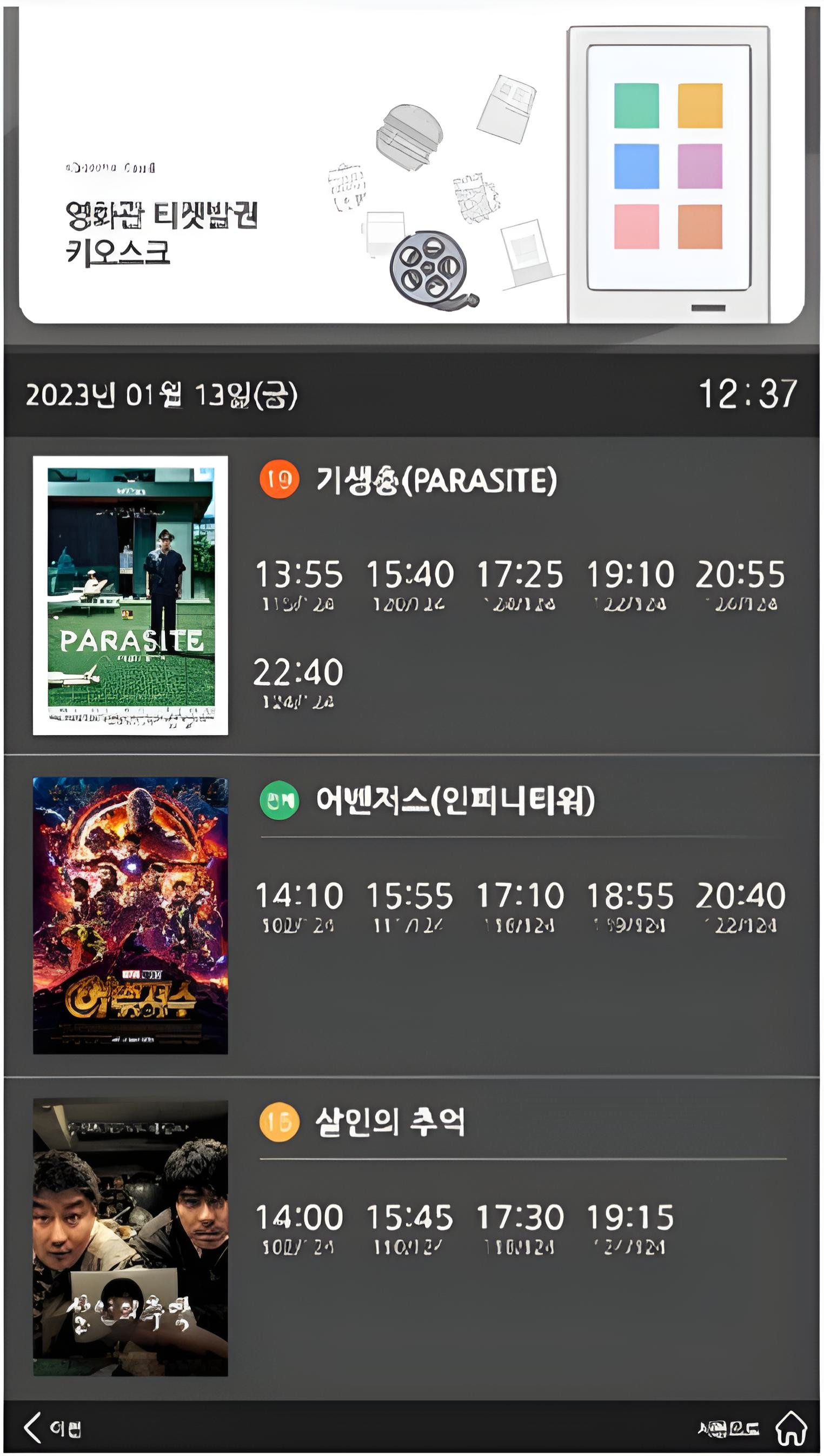Choose the 15:40 Parasite showtime
The image size is (824, 1456).
tap(409, 583)
